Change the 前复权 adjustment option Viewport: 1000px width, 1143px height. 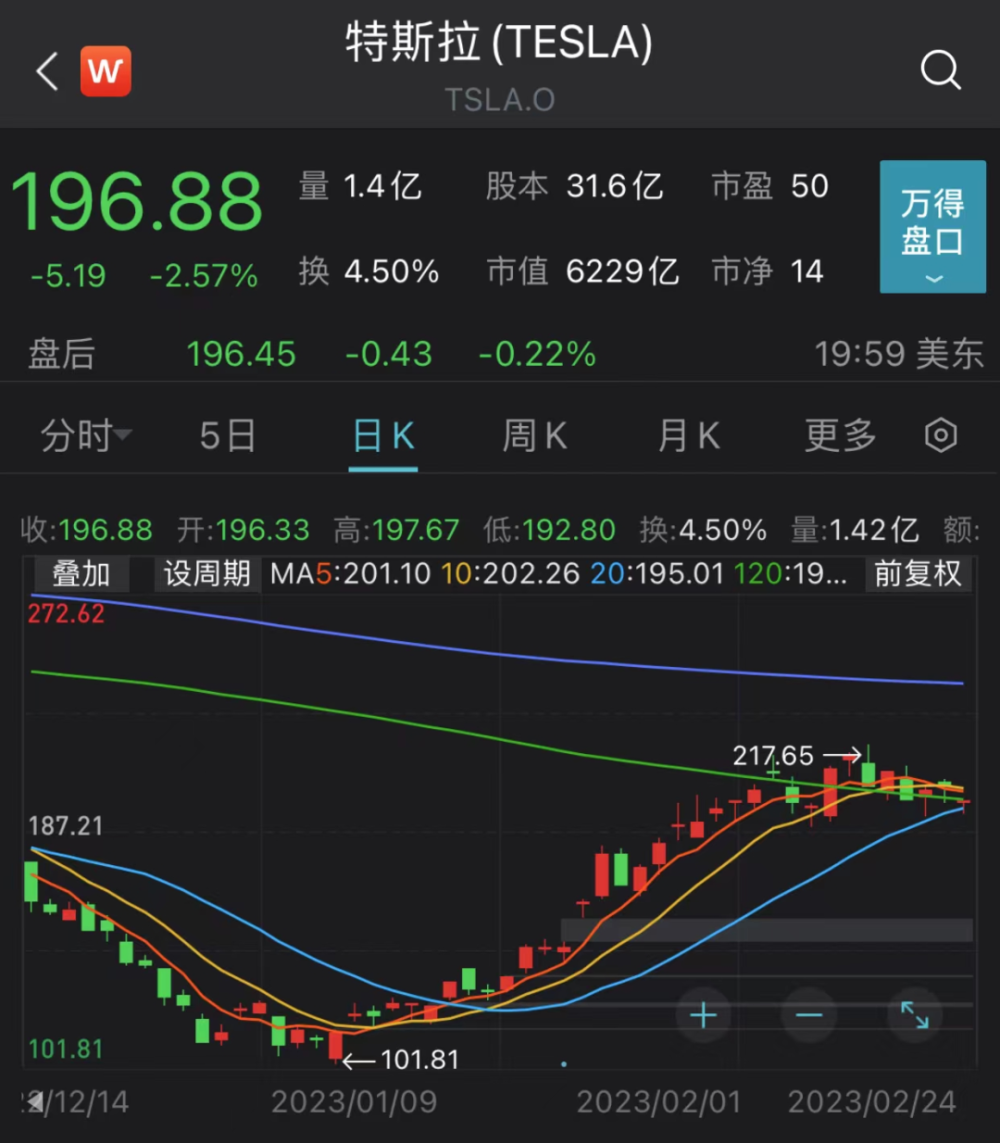917,574
